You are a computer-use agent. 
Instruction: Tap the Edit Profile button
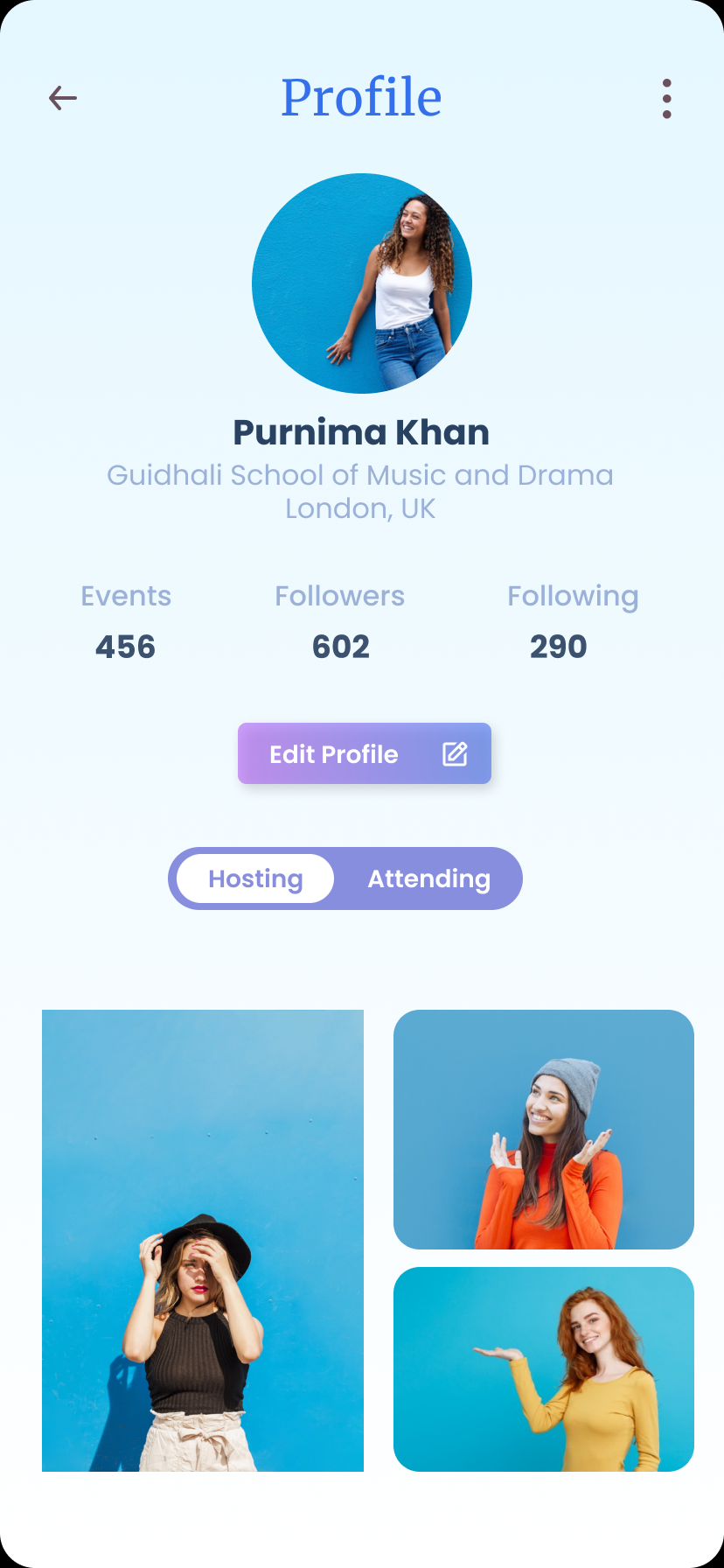[x=365, y=753]
